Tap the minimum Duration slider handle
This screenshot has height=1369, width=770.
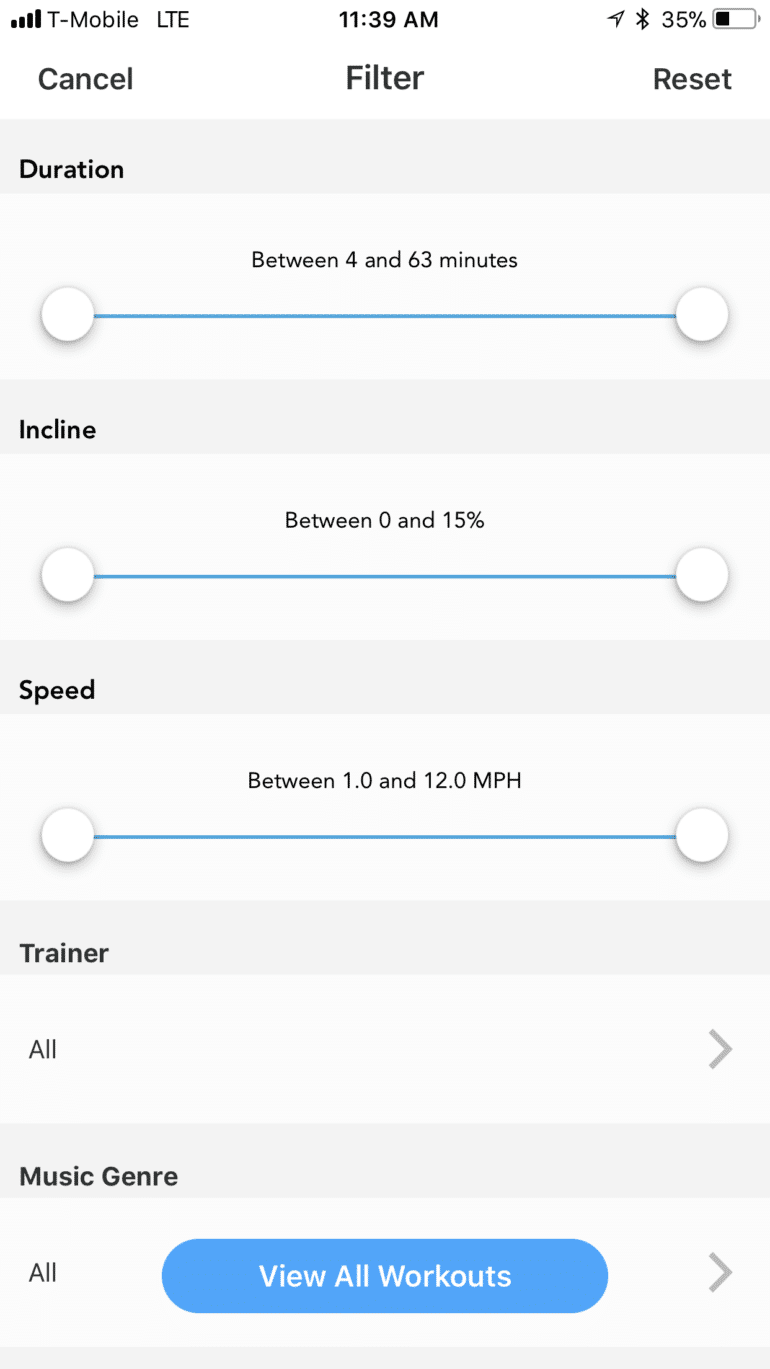click(x=68, y=315)
